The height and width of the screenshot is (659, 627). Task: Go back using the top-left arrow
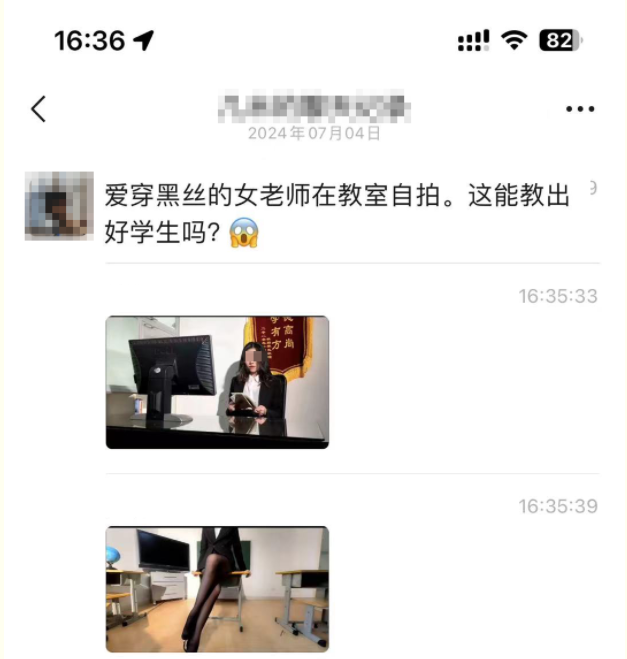[x=38, y=109]
